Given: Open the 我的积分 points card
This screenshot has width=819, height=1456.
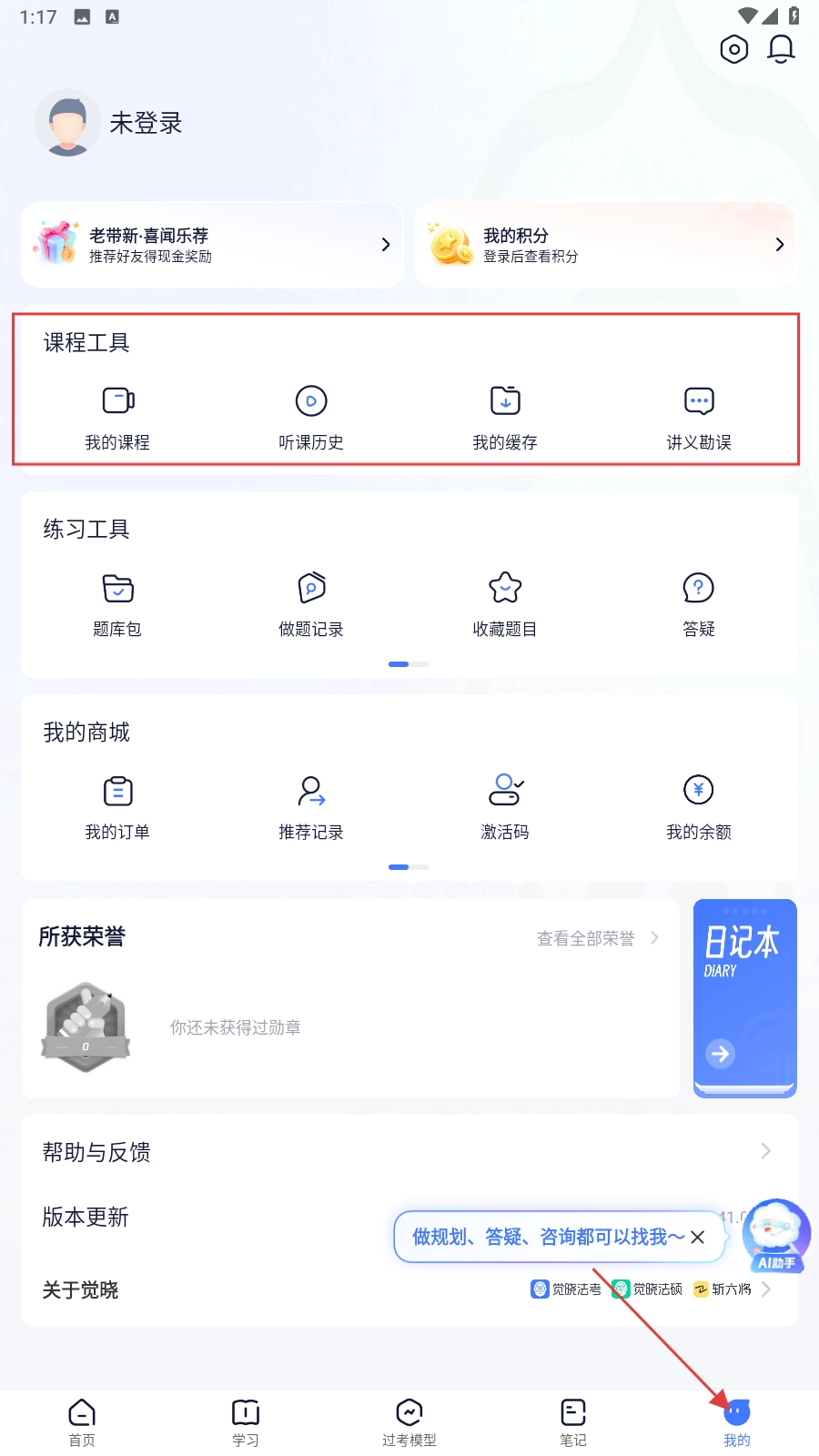Looking at the screenshot, I should click(x=605, y=245).
